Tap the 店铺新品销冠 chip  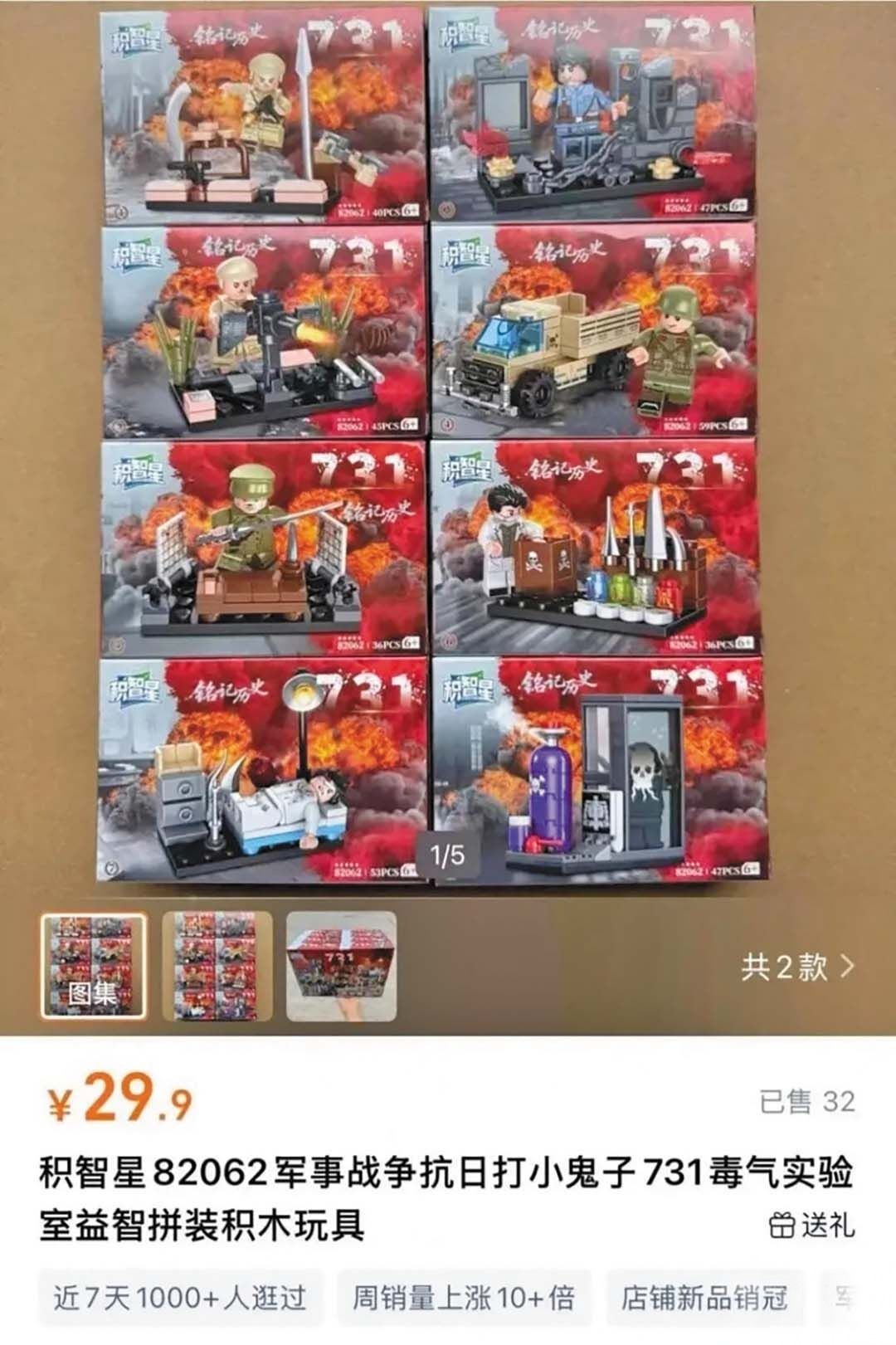[x=704, y=1297]
